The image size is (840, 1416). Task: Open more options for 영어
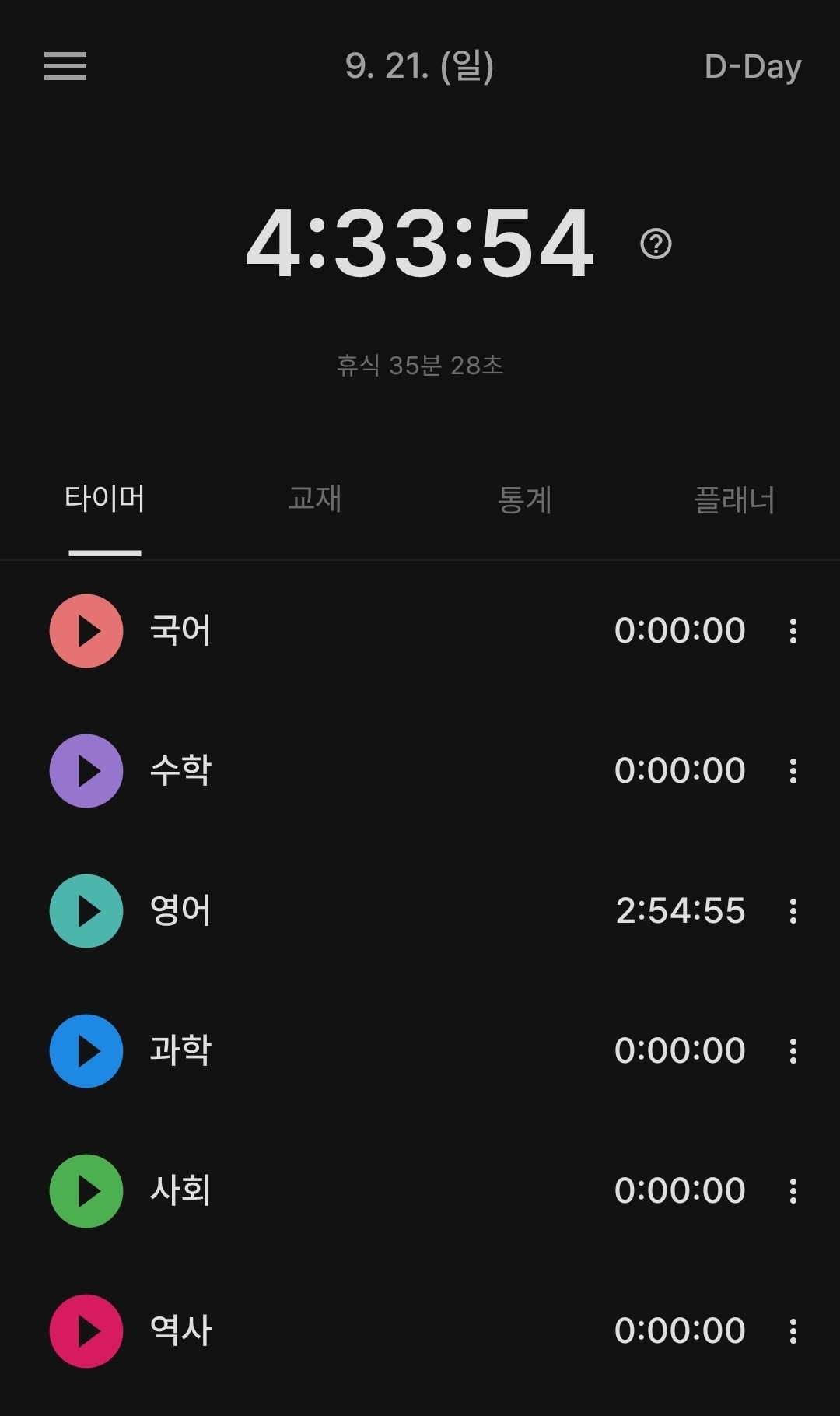[x=793, y=911]
